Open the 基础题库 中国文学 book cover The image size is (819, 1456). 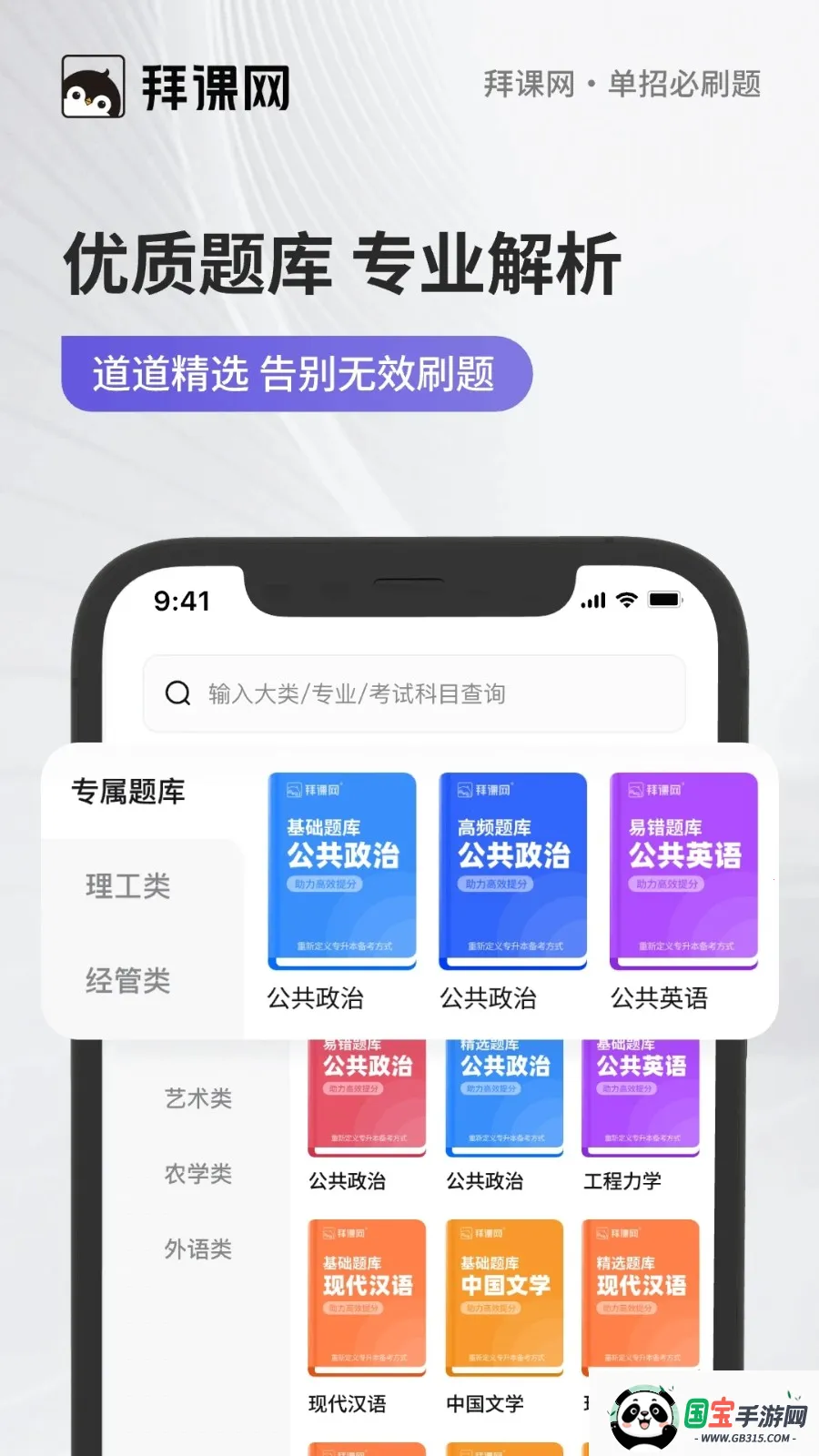click(x=503, y=1294)
